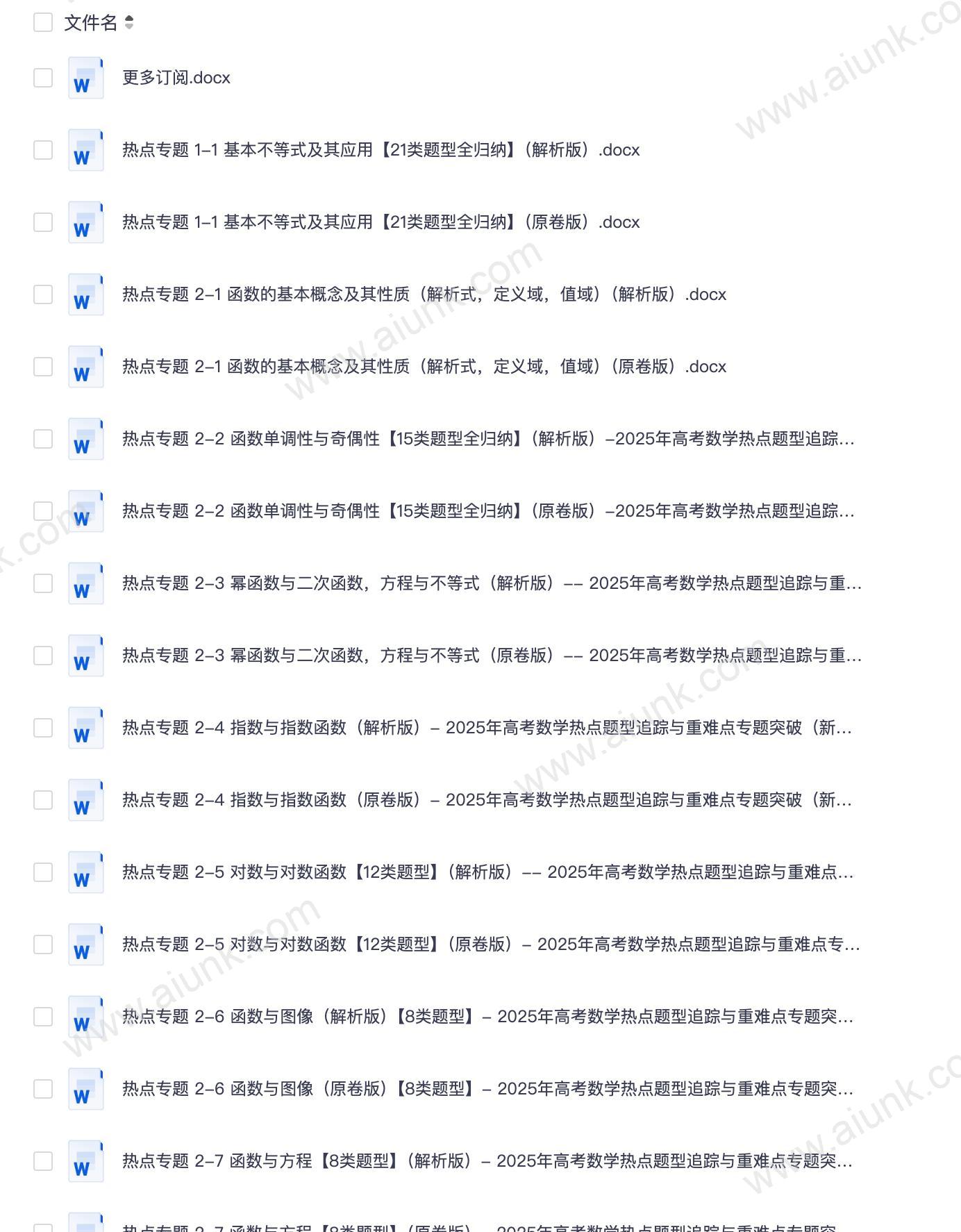Sort files by 文件名 column

[x=129, y=23]
